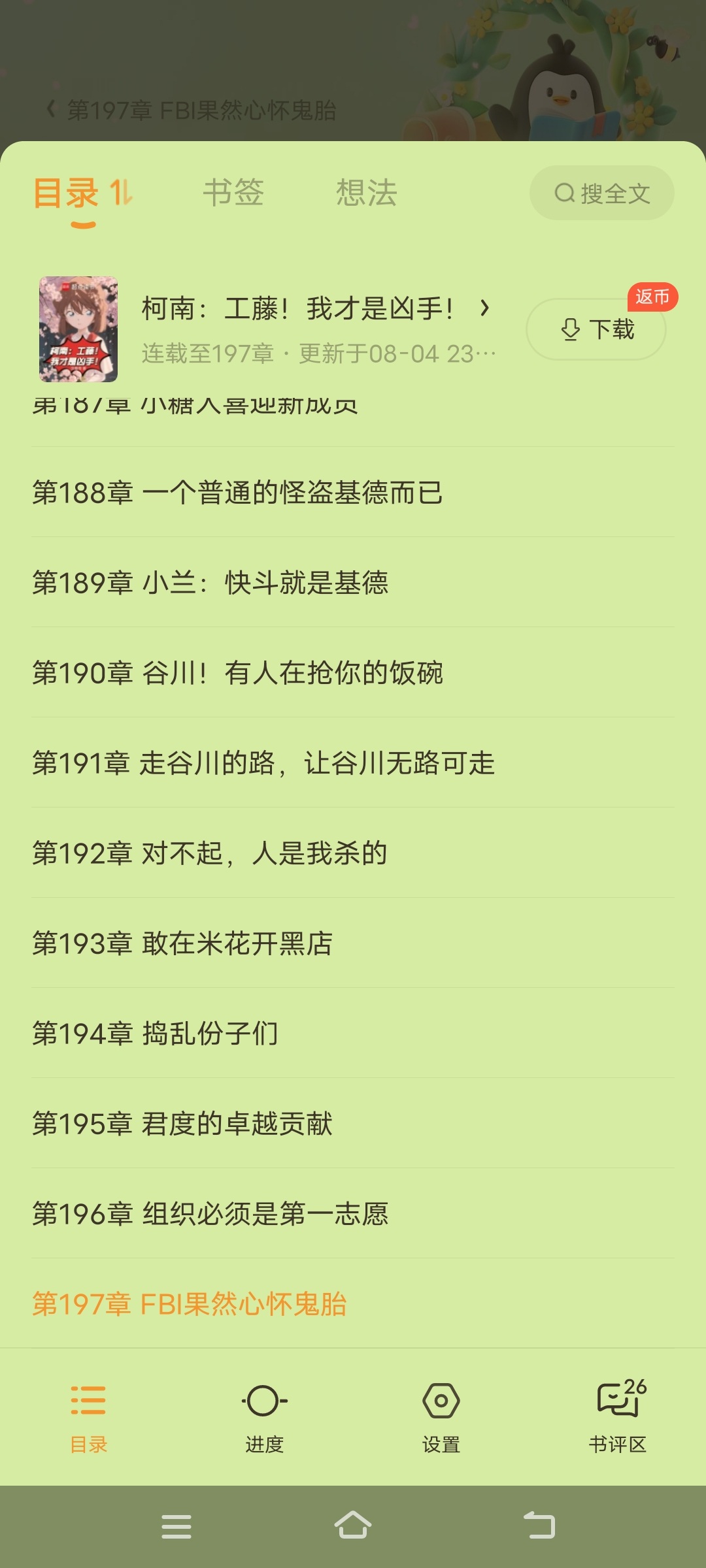Switch to the 想法 tab
This screenshot has height=1568, width=706.
tap(366, 193)
